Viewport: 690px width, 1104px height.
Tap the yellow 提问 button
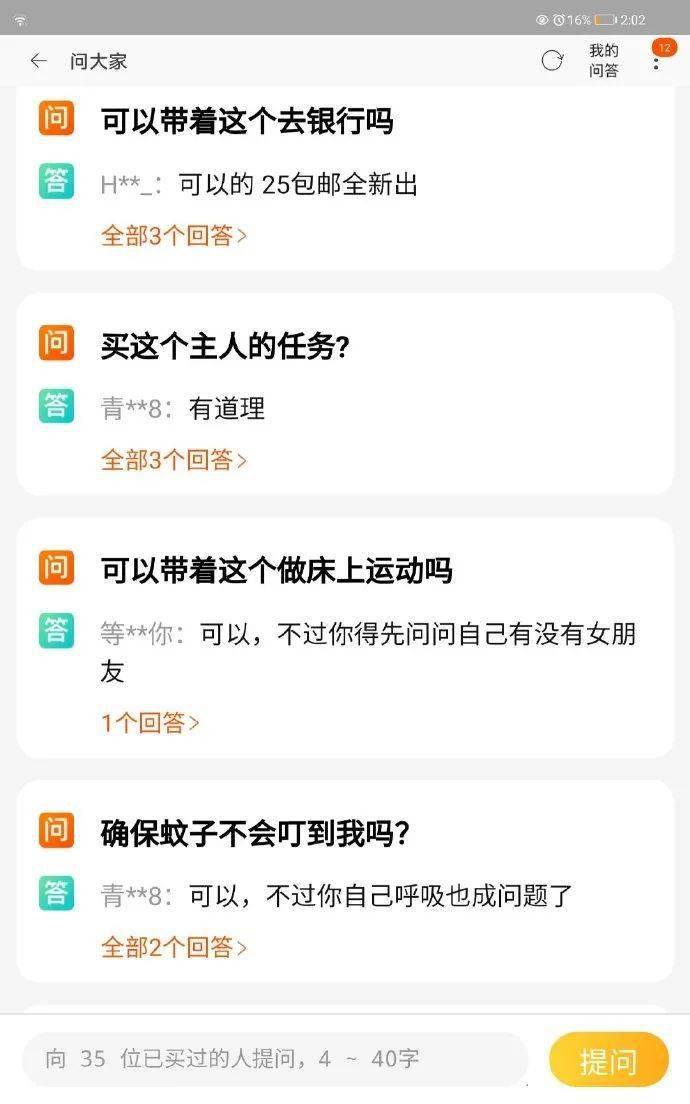(x=608, y=1060)
